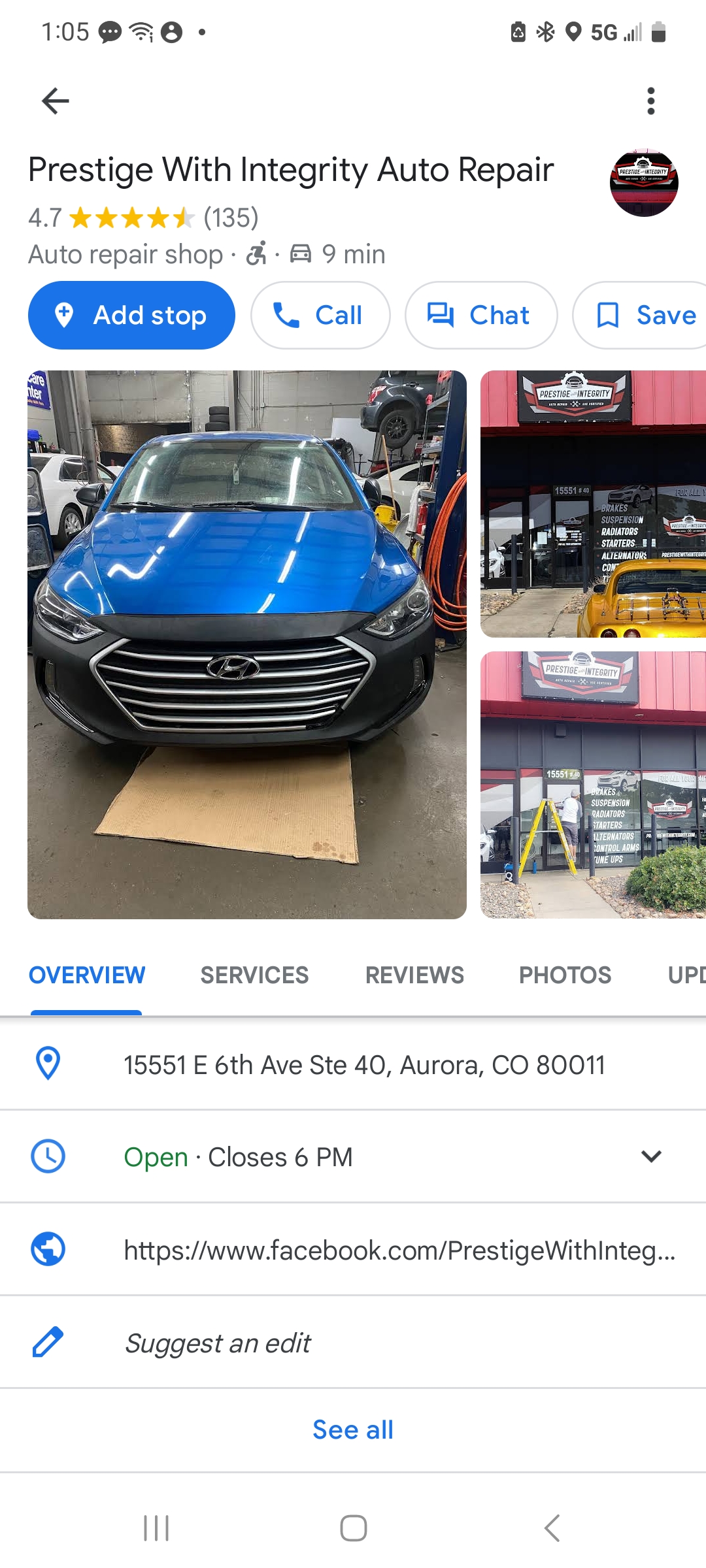The image size is (706, 1568).
Task: Call Prestige With Integrity Auto Repair
Action: click(x=320, y=316)
